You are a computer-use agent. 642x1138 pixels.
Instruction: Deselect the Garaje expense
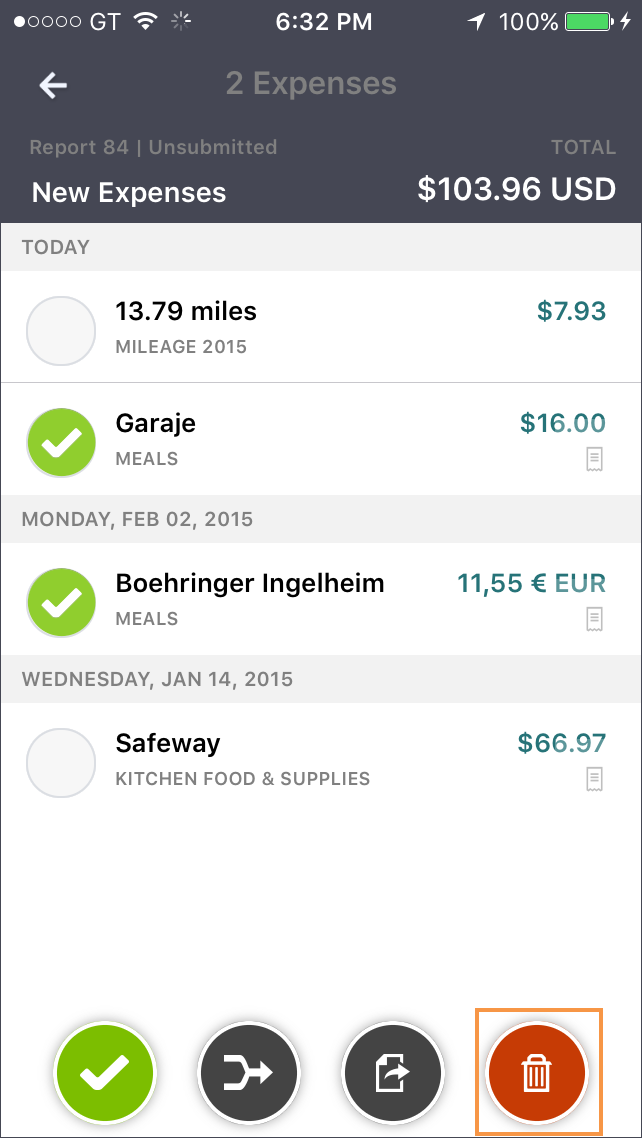(x=61, y=442)
